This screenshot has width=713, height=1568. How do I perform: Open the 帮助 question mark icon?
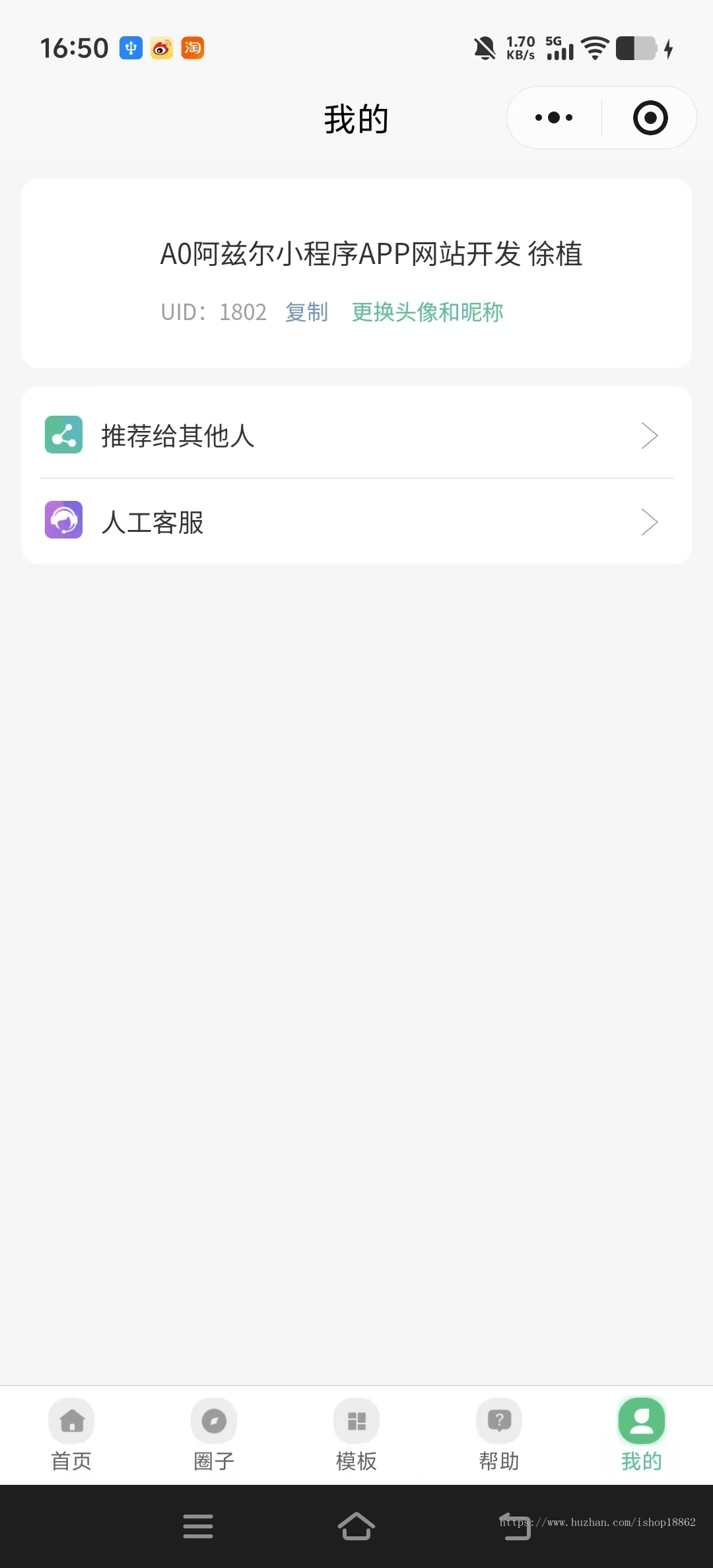498,1420
